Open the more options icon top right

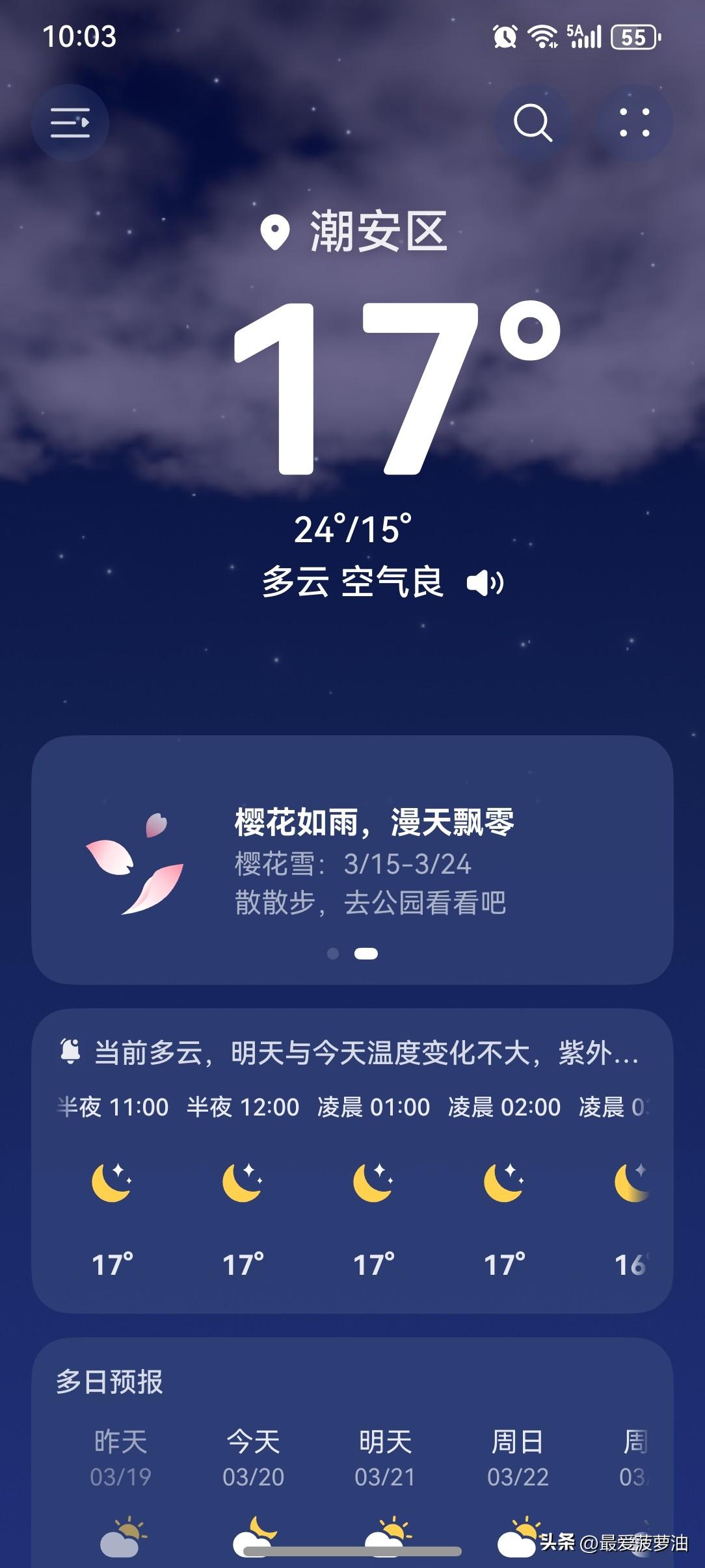point(634,124)
